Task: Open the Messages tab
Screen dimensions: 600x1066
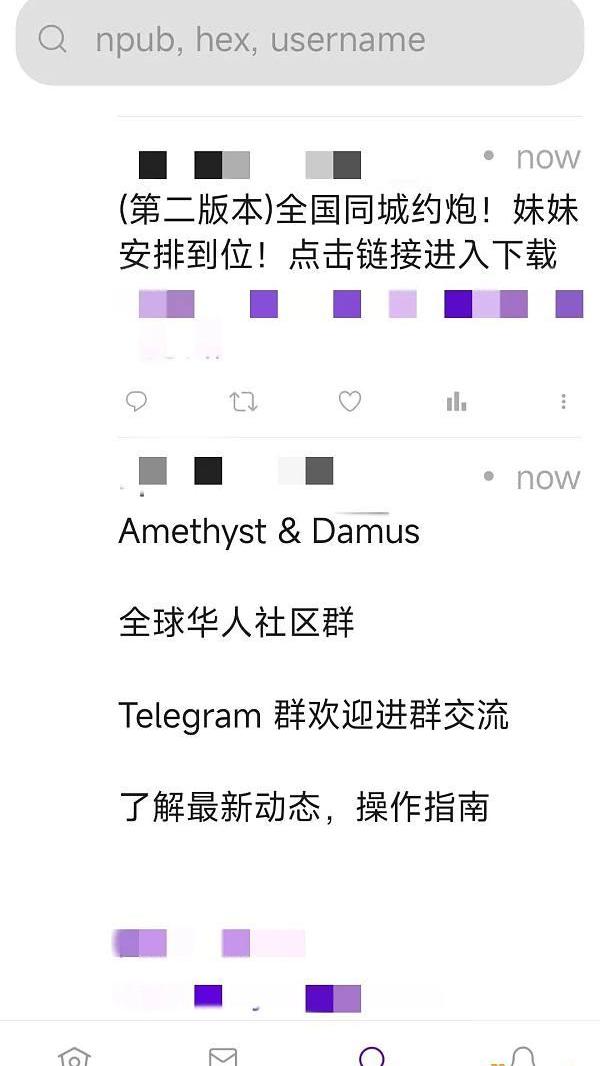Action: tap(222, 1055)
